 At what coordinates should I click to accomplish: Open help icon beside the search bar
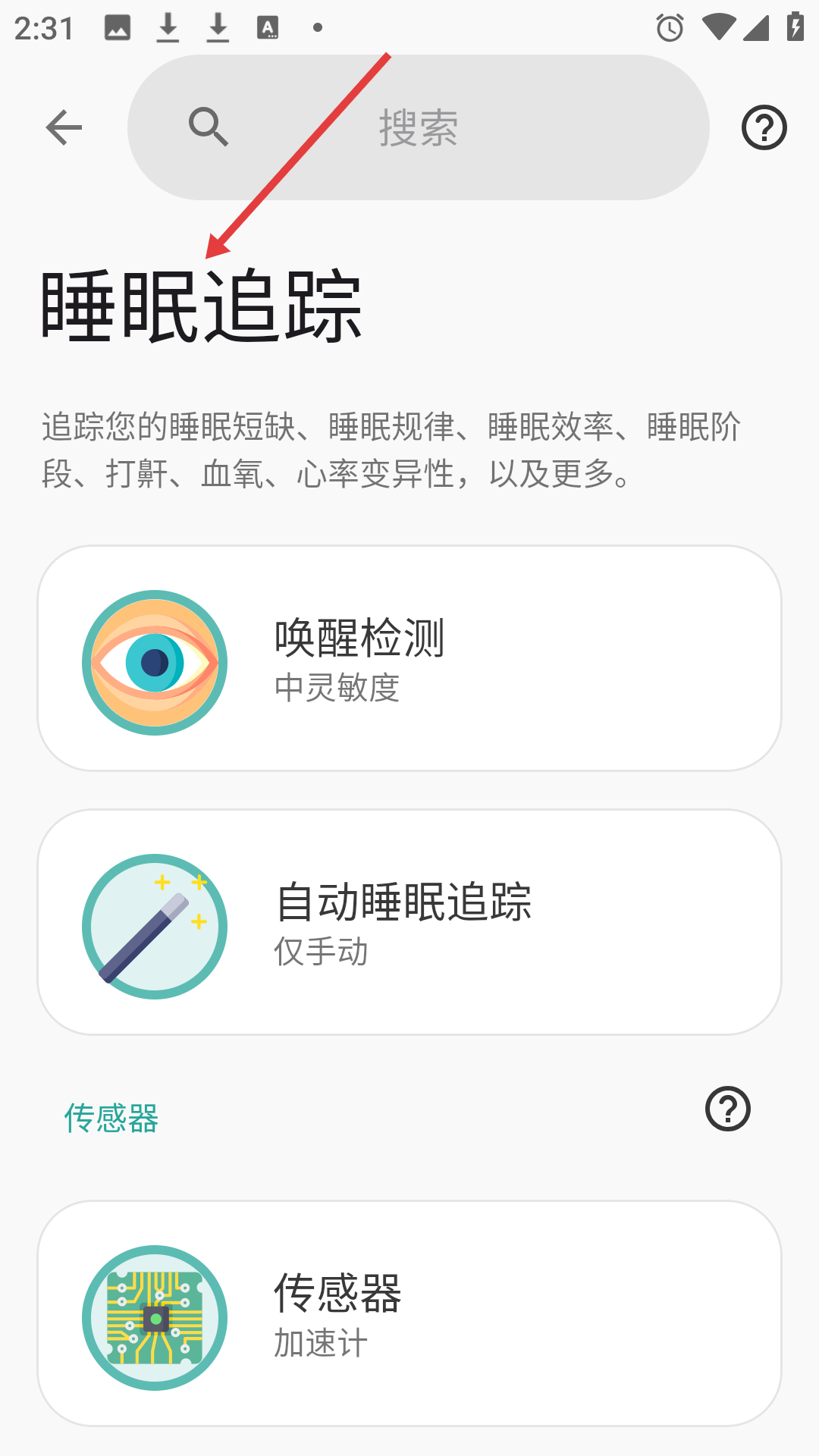(x=764, y=127)
